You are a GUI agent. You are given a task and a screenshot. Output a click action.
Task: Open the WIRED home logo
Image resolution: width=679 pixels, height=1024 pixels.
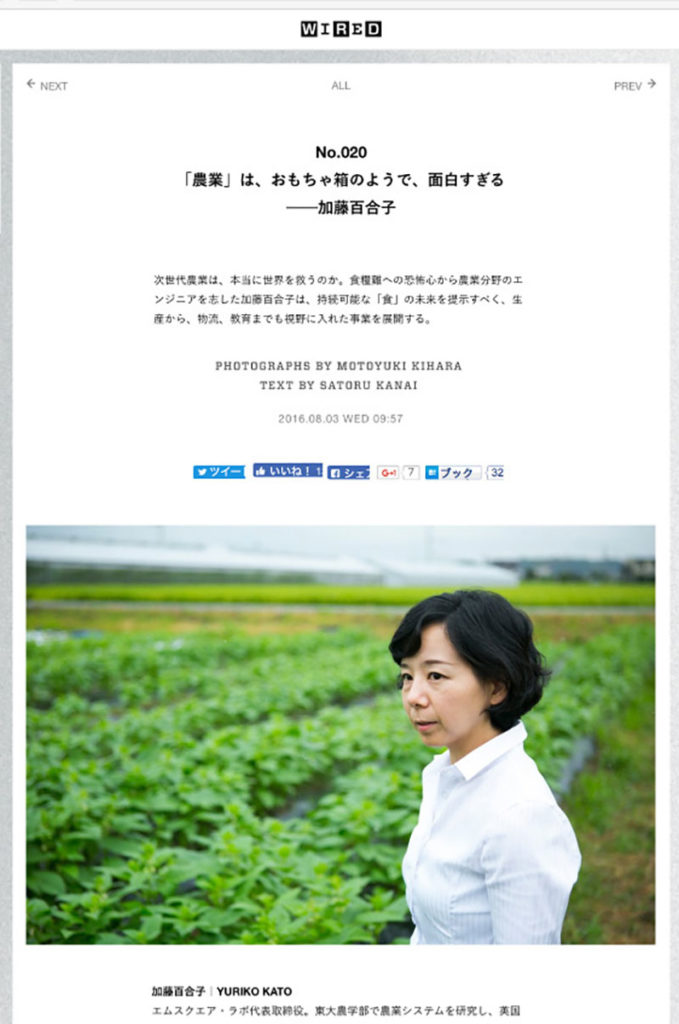340,29
